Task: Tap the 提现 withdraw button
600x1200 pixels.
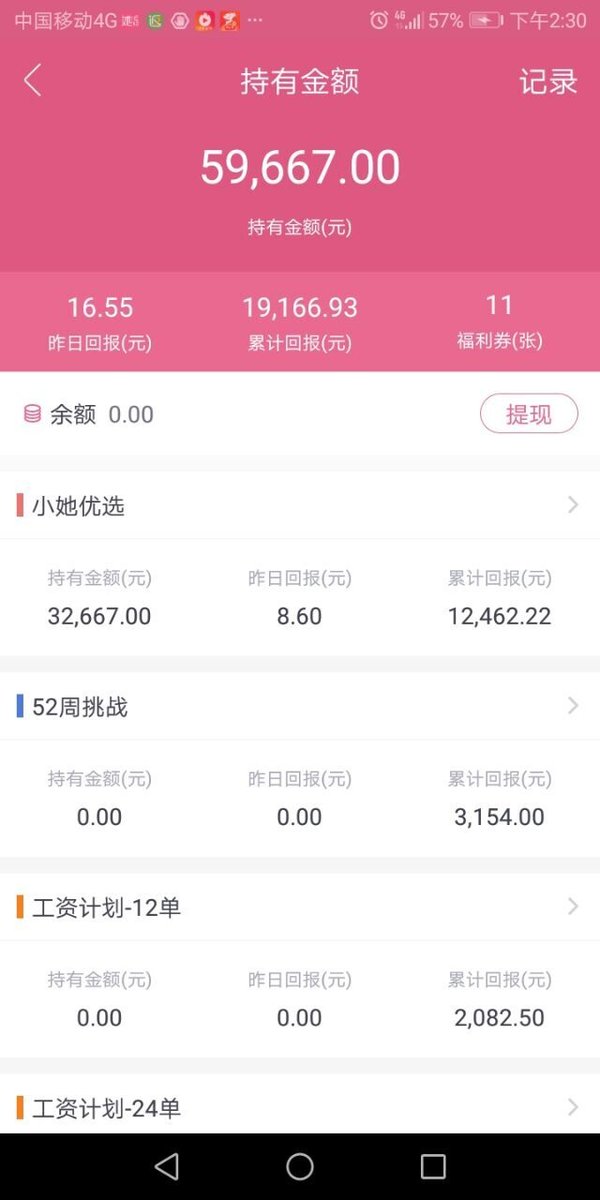Action: click(529, 414)
